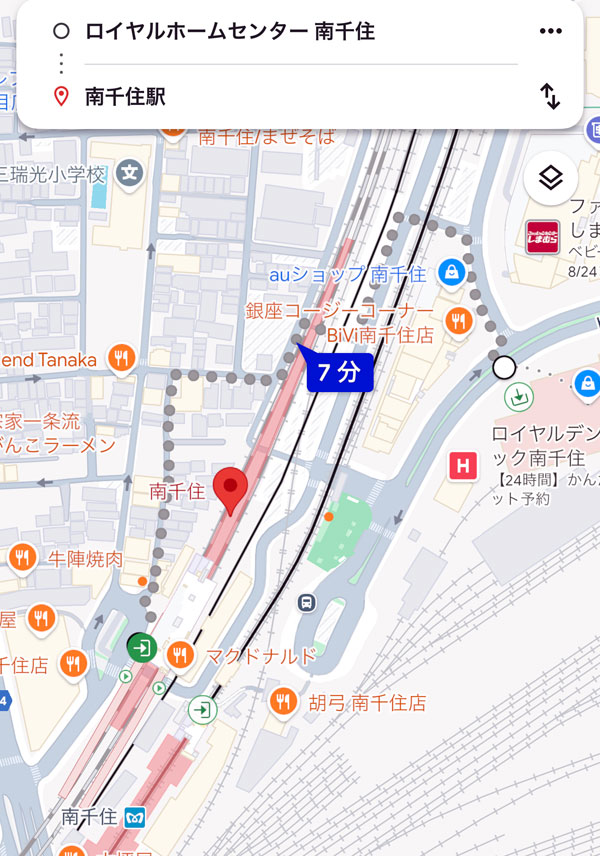Open BiVi南千住店 restaurant marker
Screen dimensions: 600x856
click(459, 319)
